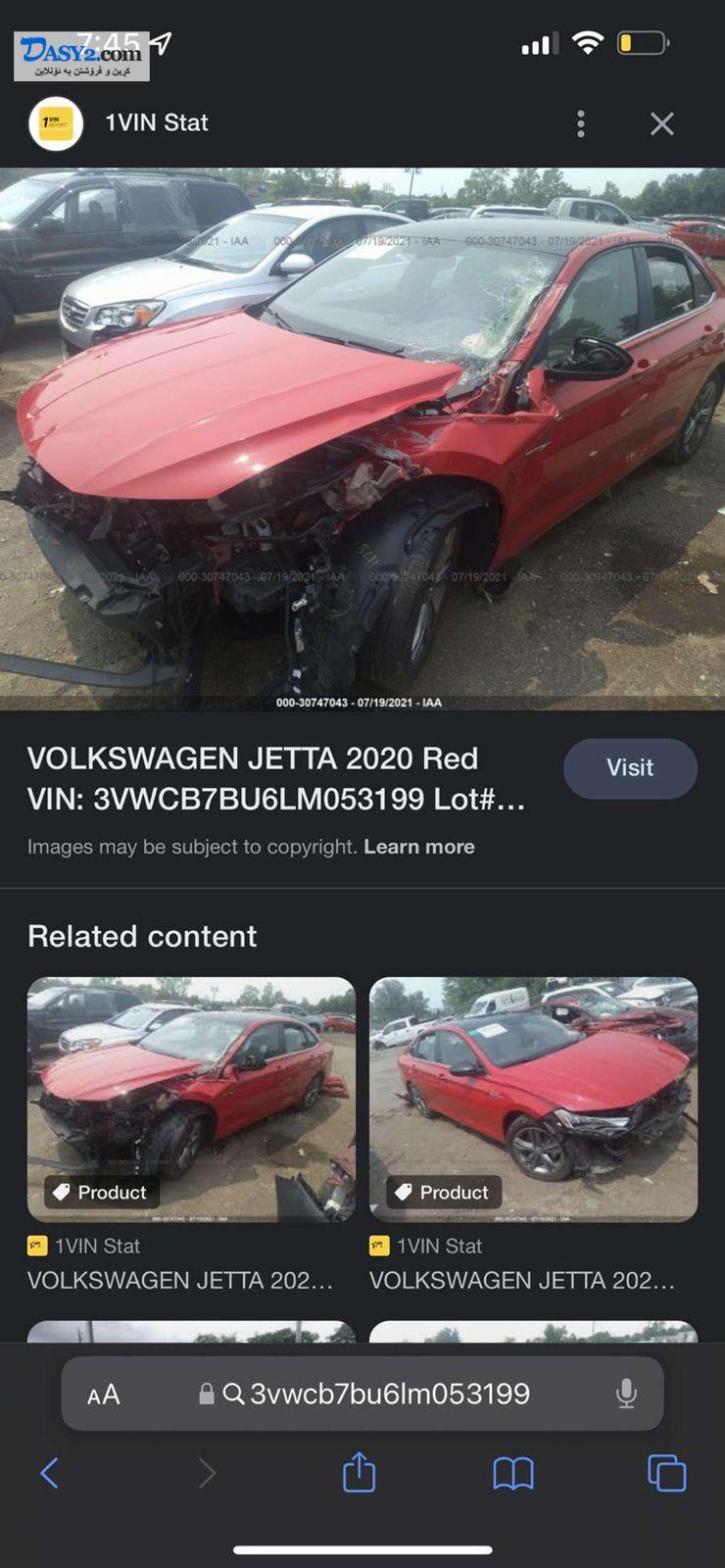
Task: Open Safari bookmarks
Action: tap(513, 1473)
